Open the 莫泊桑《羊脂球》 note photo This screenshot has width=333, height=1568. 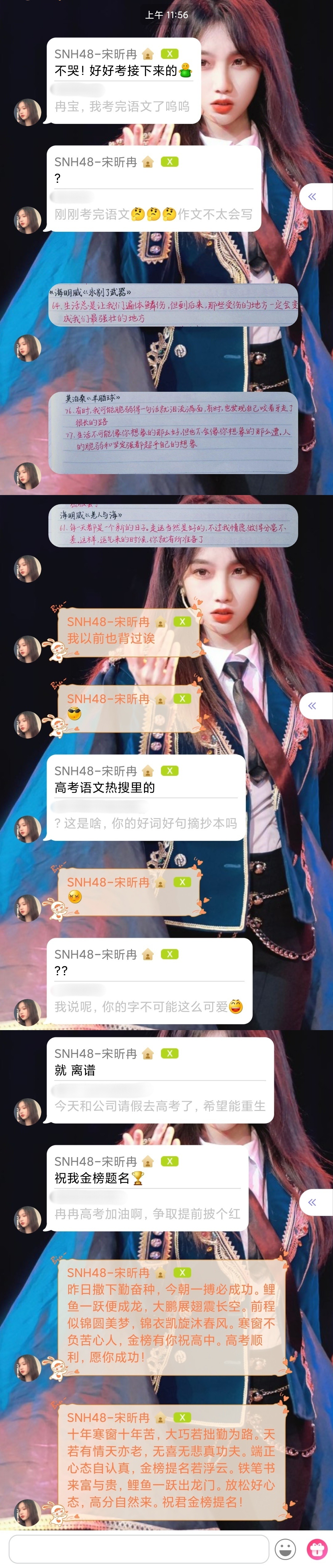[x=174, y=433]
